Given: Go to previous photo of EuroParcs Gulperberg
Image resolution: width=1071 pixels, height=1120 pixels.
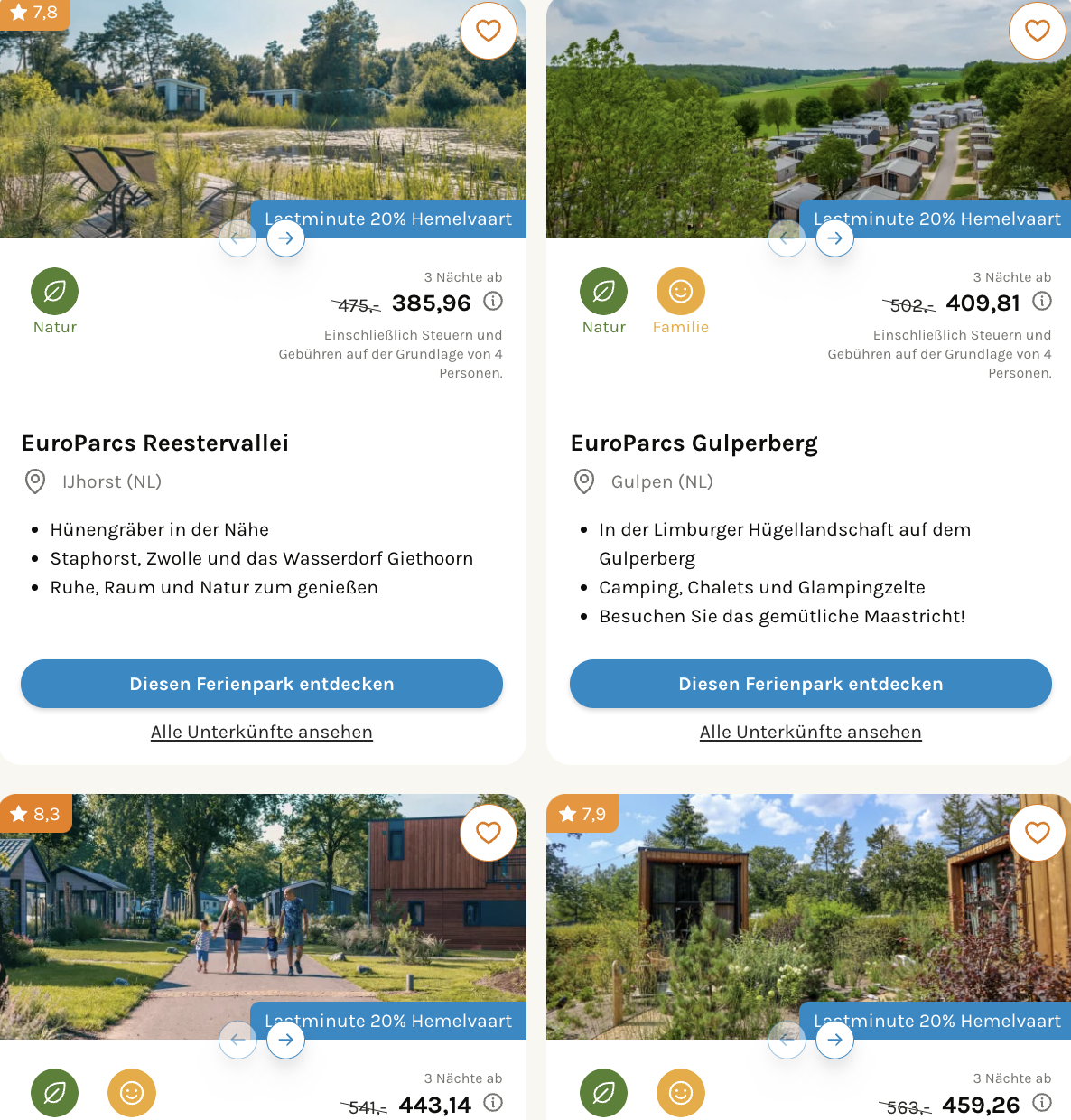Looking at the screenshot, I should [x=787, y=238].
